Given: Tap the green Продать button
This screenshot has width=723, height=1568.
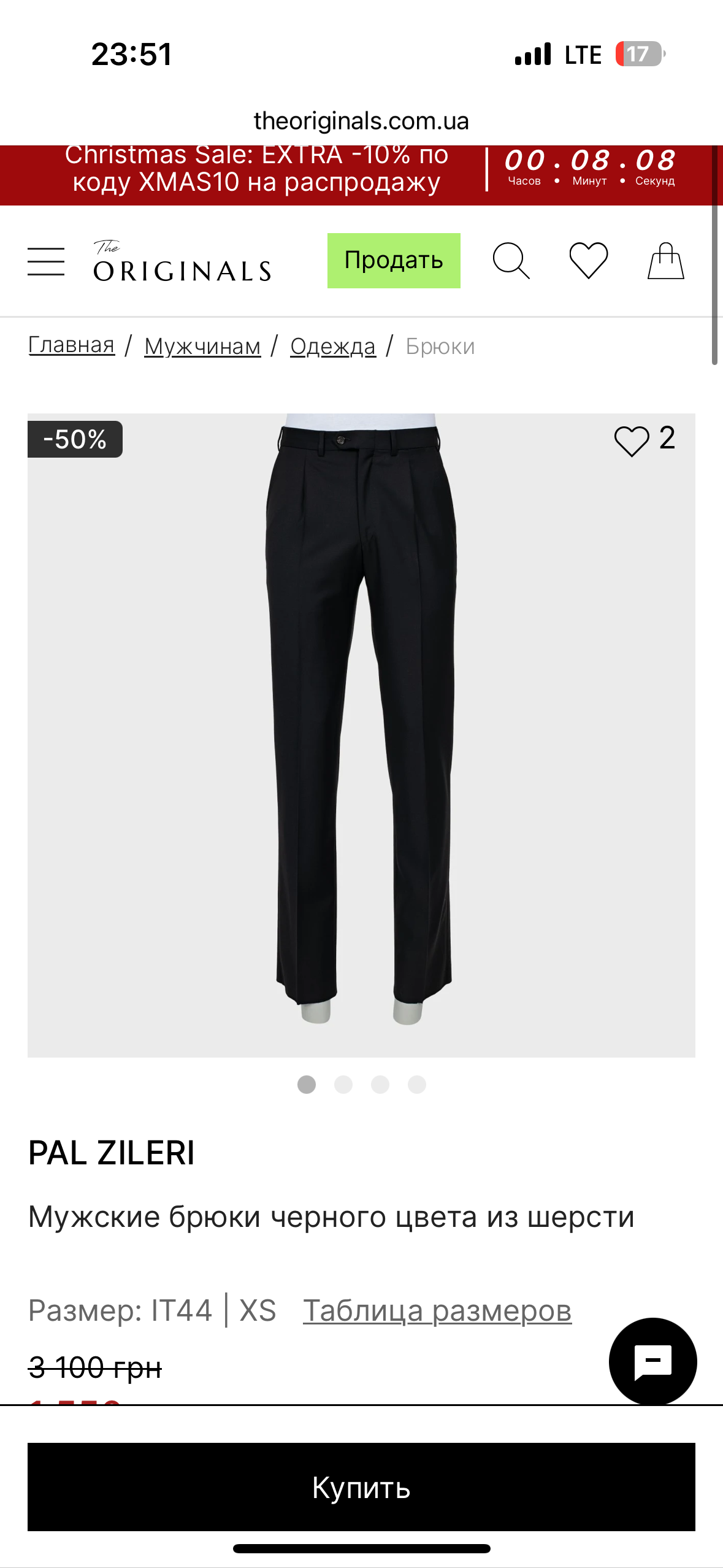Looking at the screenshot, I should [x=394, y=261].
